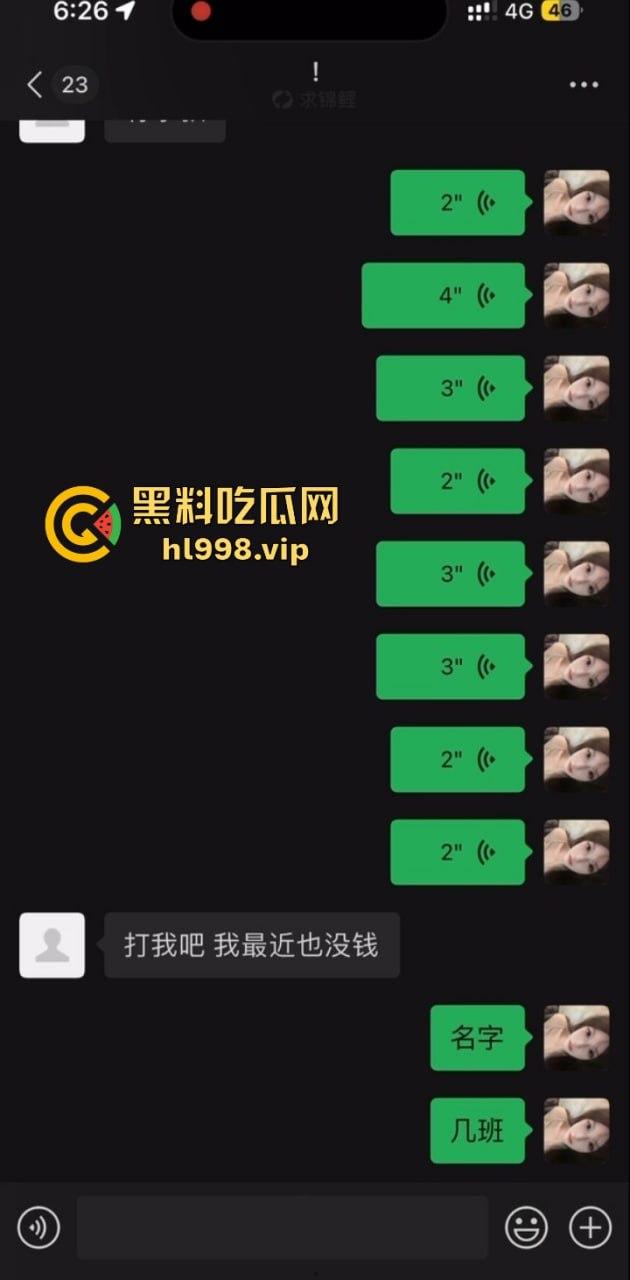Focus the message text field
630x1280 pixels.
point(282,1227)
